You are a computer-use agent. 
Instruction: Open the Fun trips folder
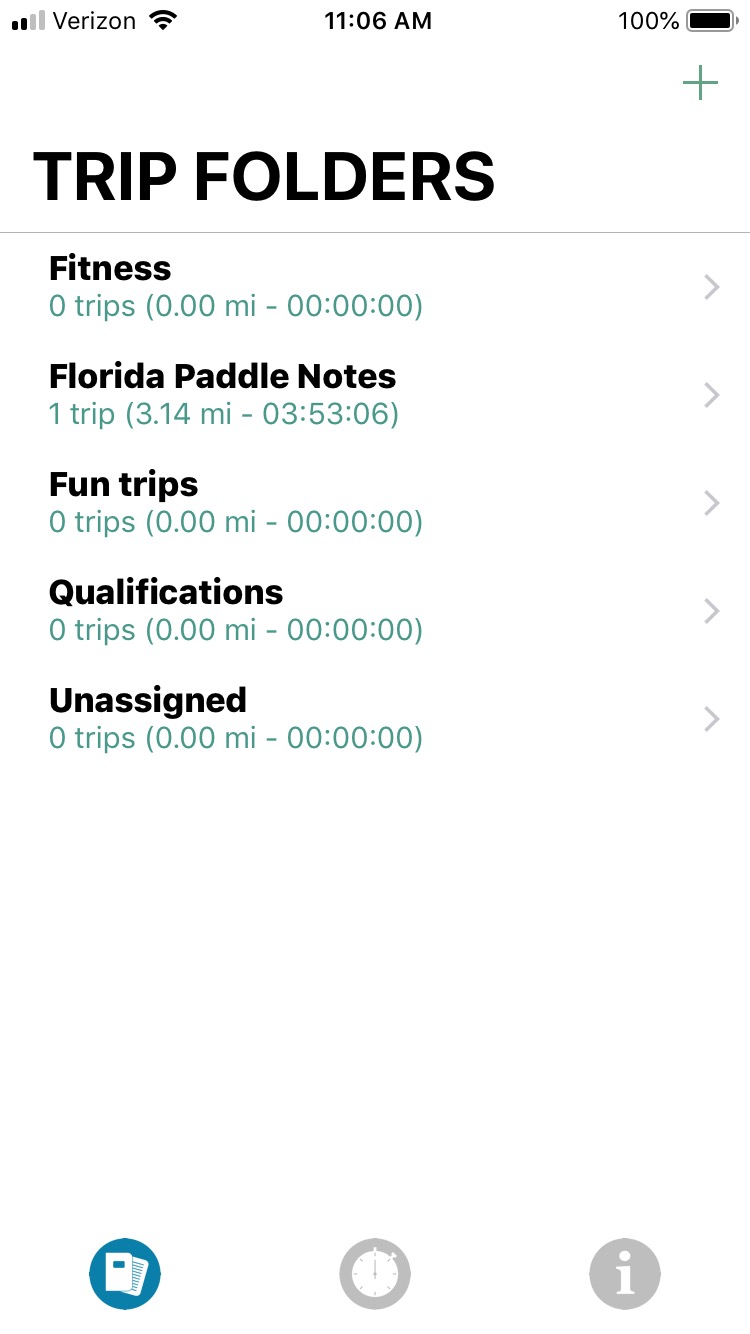pos(375,503)
